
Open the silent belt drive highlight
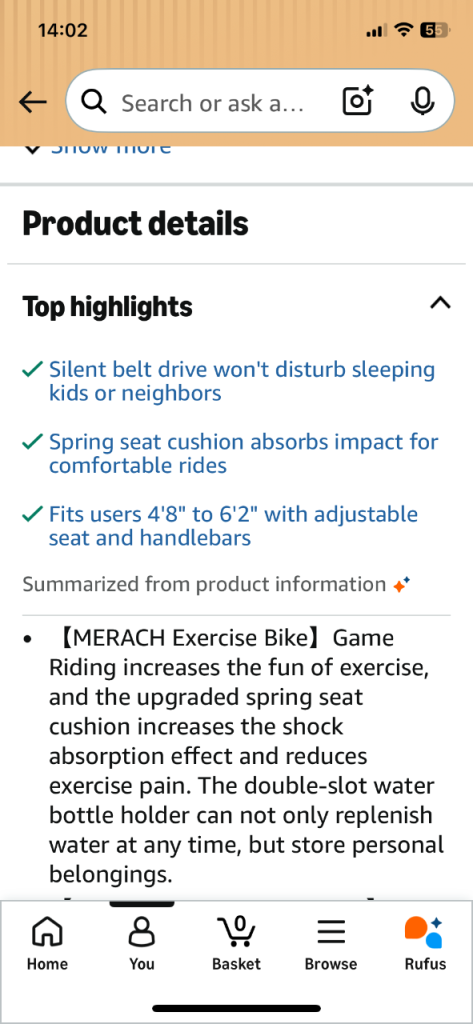coord(241,381)
